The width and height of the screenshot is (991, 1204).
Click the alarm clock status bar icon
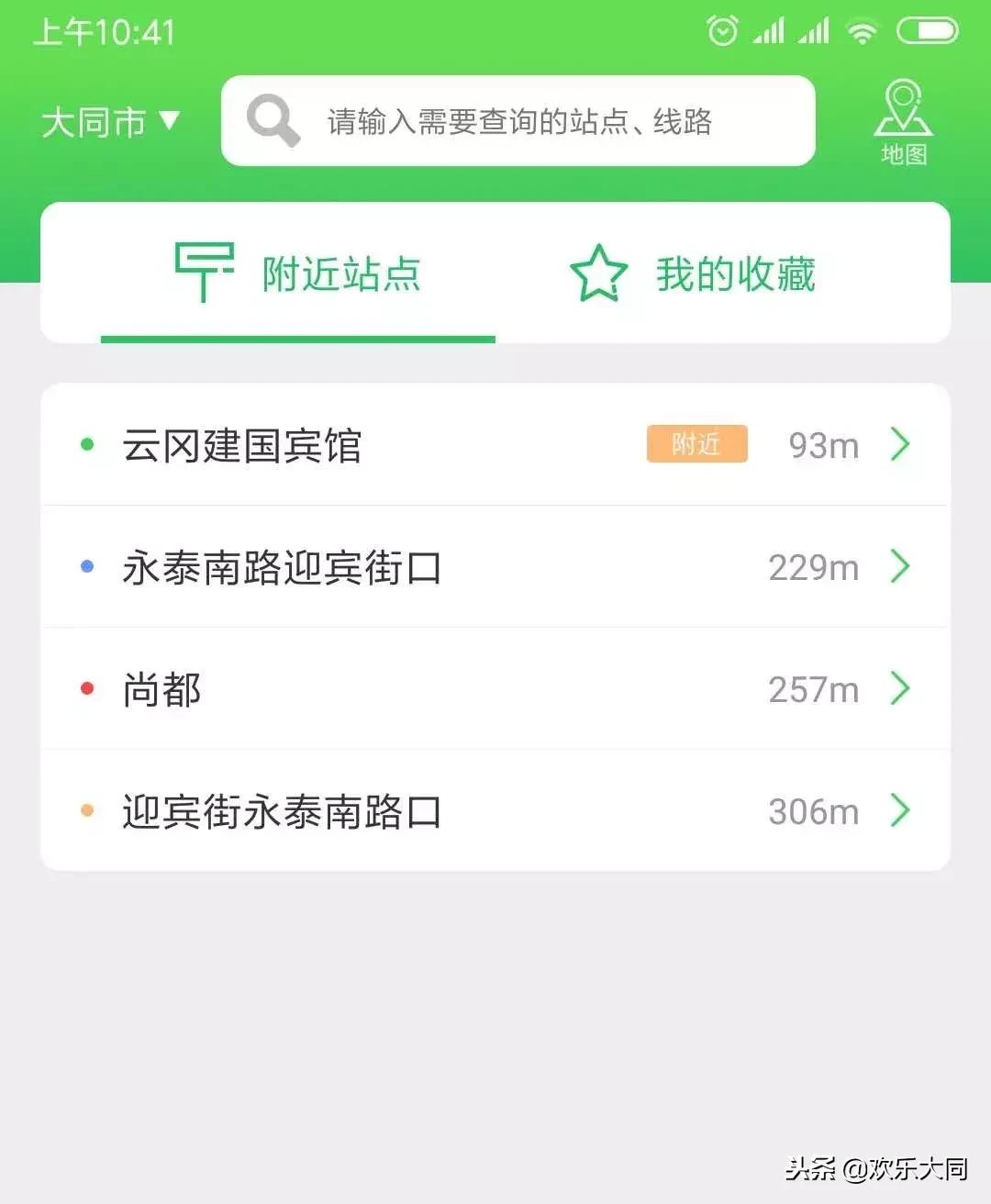click(x=722, y=30)
